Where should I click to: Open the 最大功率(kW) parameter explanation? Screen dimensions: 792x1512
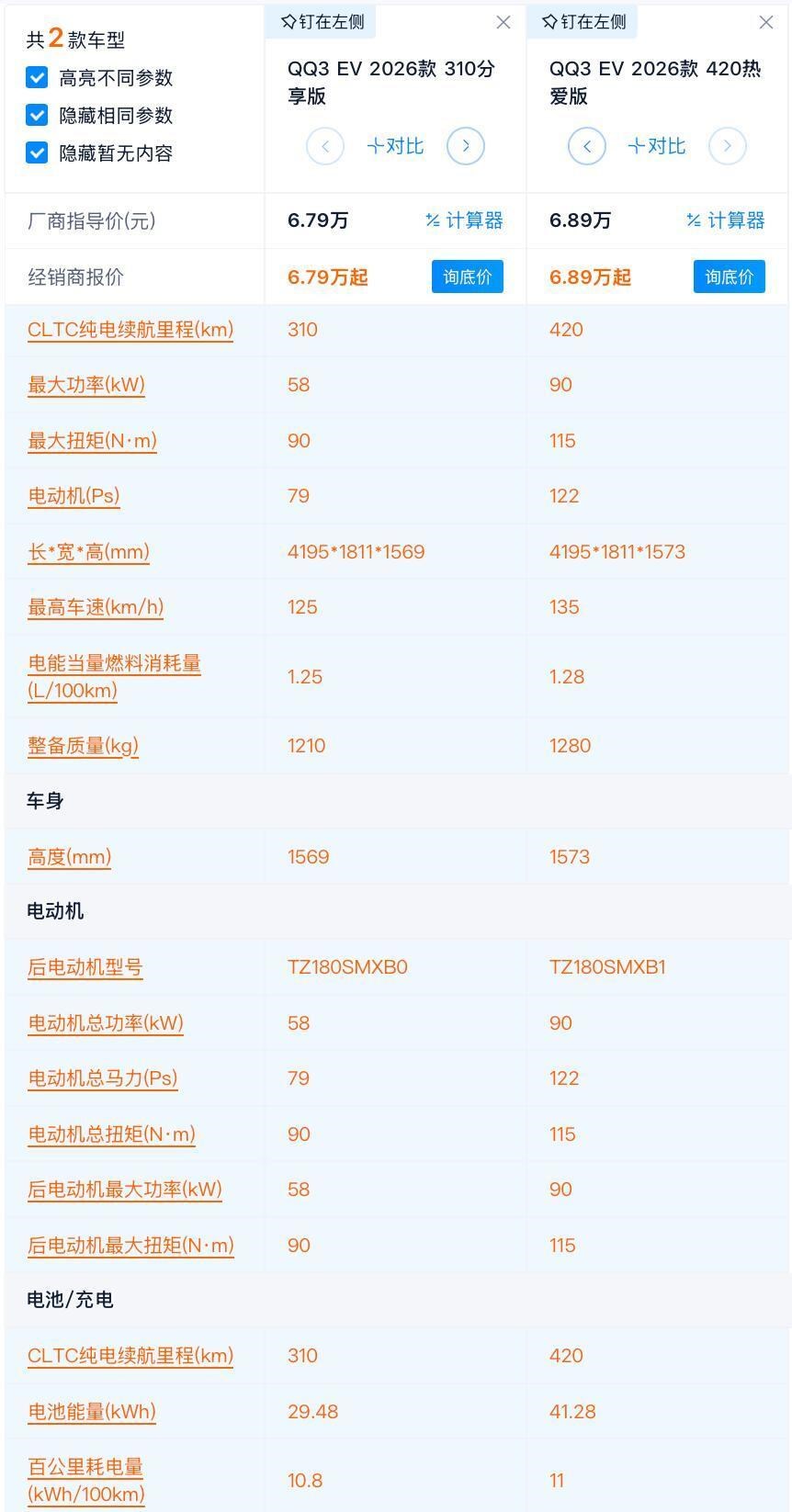click(86, 385)
